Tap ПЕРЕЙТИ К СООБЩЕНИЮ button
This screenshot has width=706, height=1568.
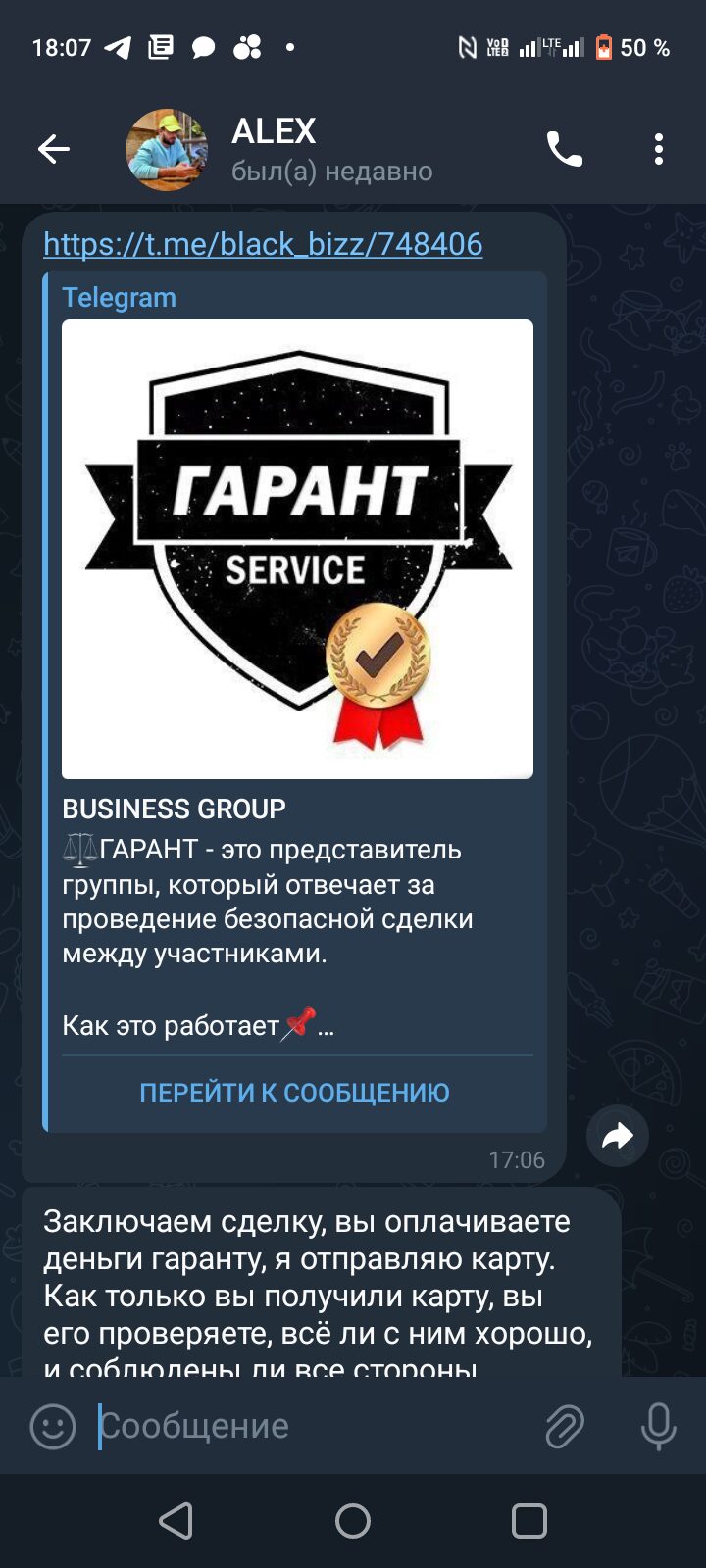tap(294, 1093)
